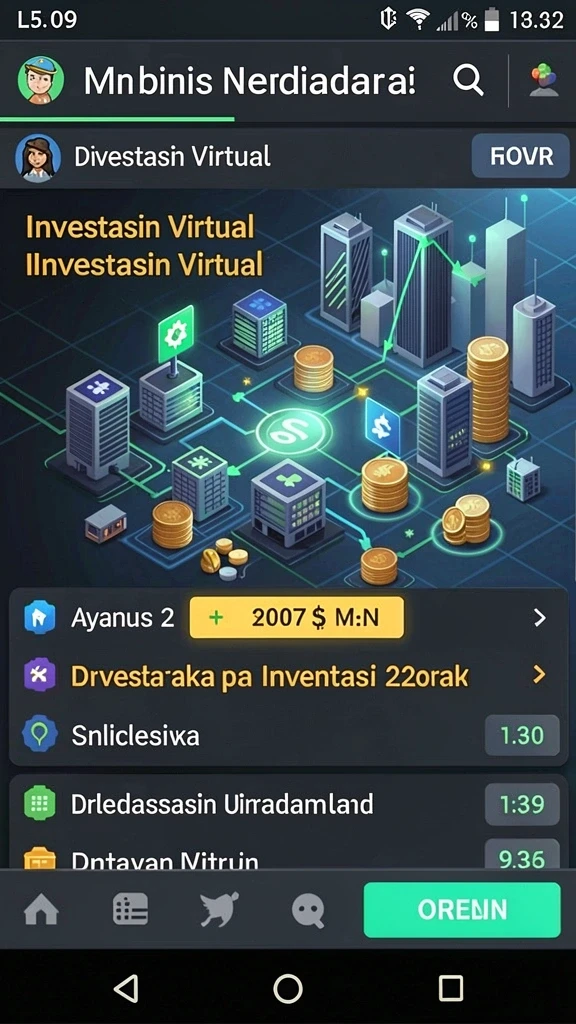The height and width of the screenshot is (1024, 576).
Task: Open the Dntayan Mitrun row
Action: pyautogui.click(x=288, y=854)
